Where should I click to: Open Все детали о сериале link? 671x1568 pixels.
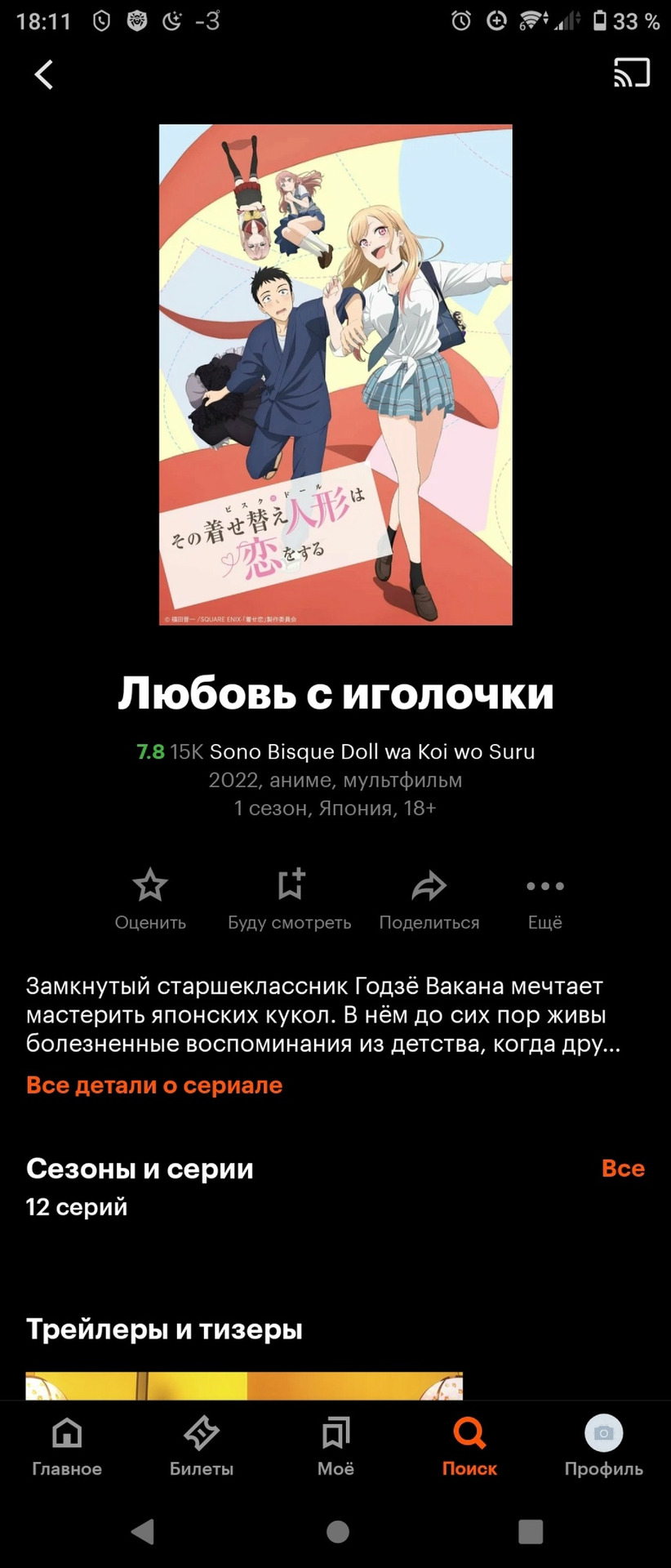point(154,1085)
